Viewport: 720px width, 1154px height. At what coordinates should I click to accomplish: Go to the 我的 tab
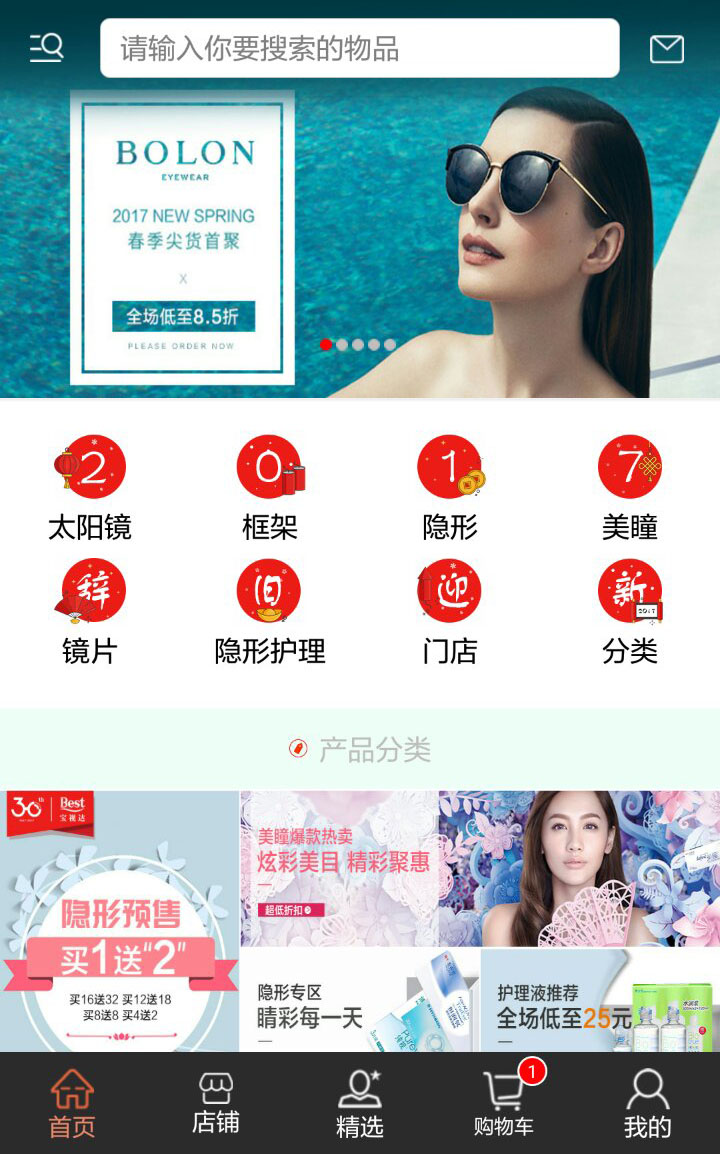(x=648, y=1103)
